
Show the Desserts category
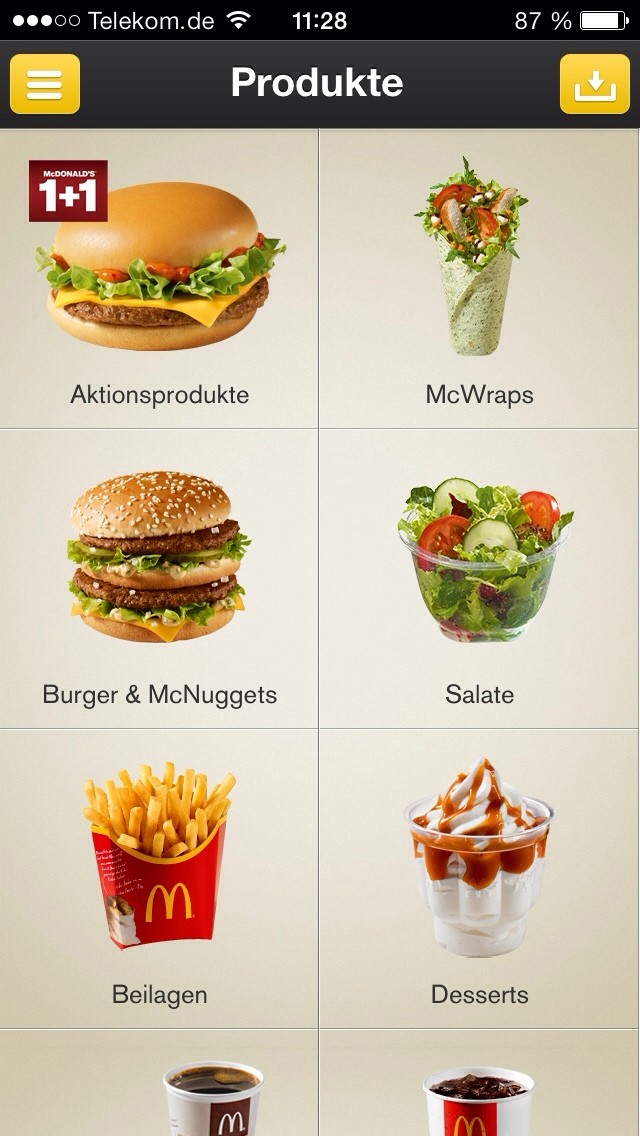pyautogui.click(x=479, y=878)
